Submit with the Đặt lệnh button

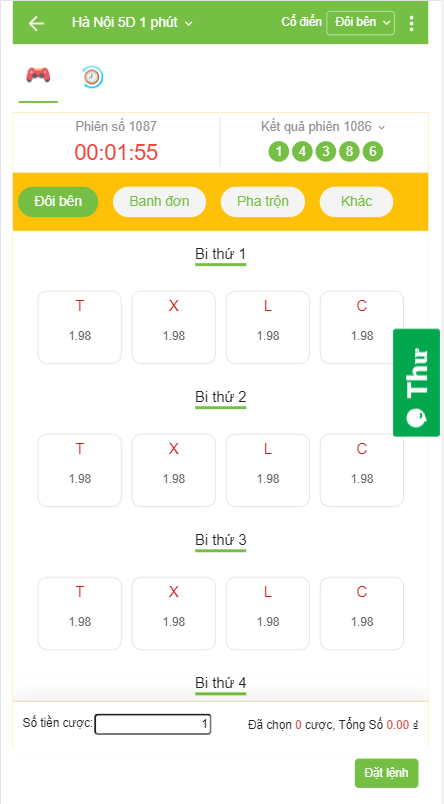click(387, 773)
